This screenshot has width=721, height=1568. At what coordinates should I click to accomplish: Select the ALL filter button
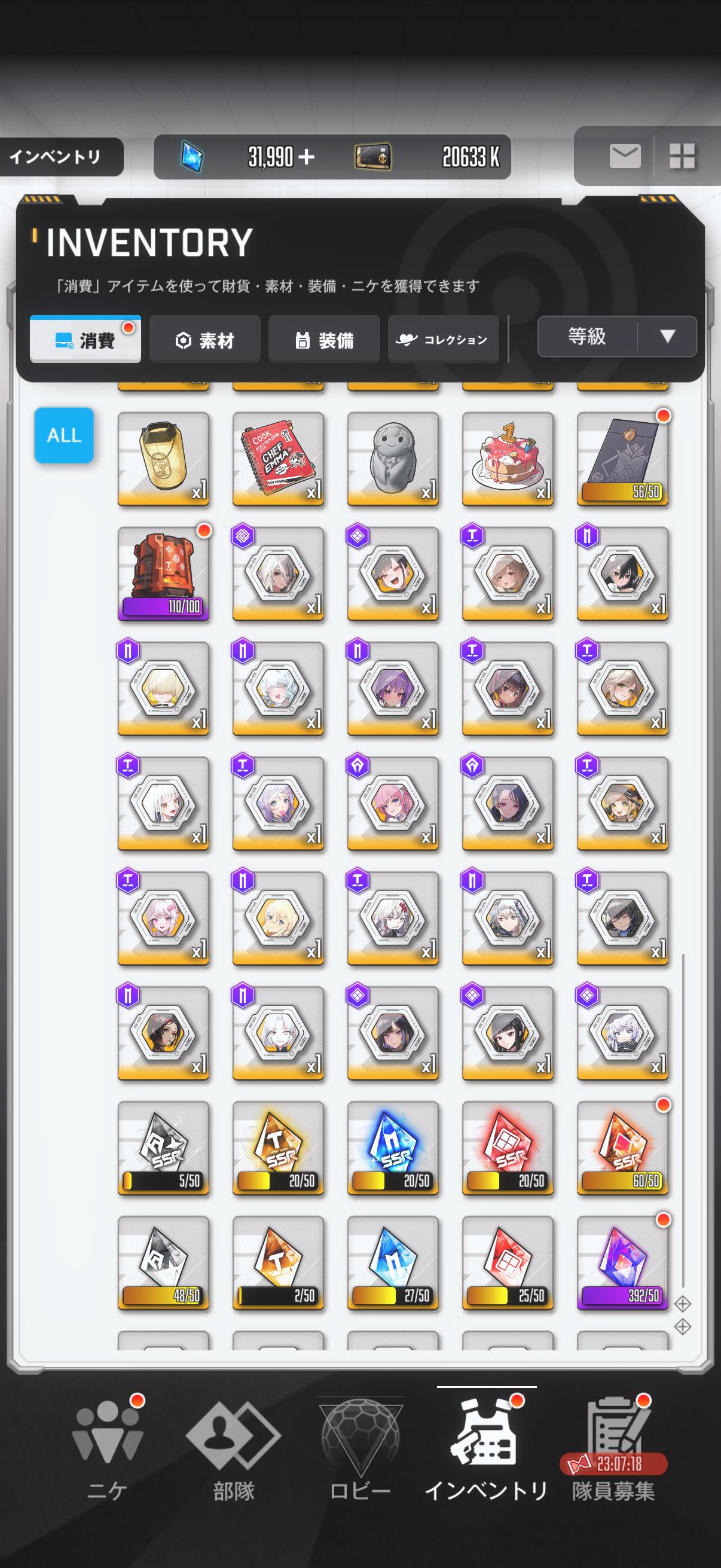pos(64,435)
